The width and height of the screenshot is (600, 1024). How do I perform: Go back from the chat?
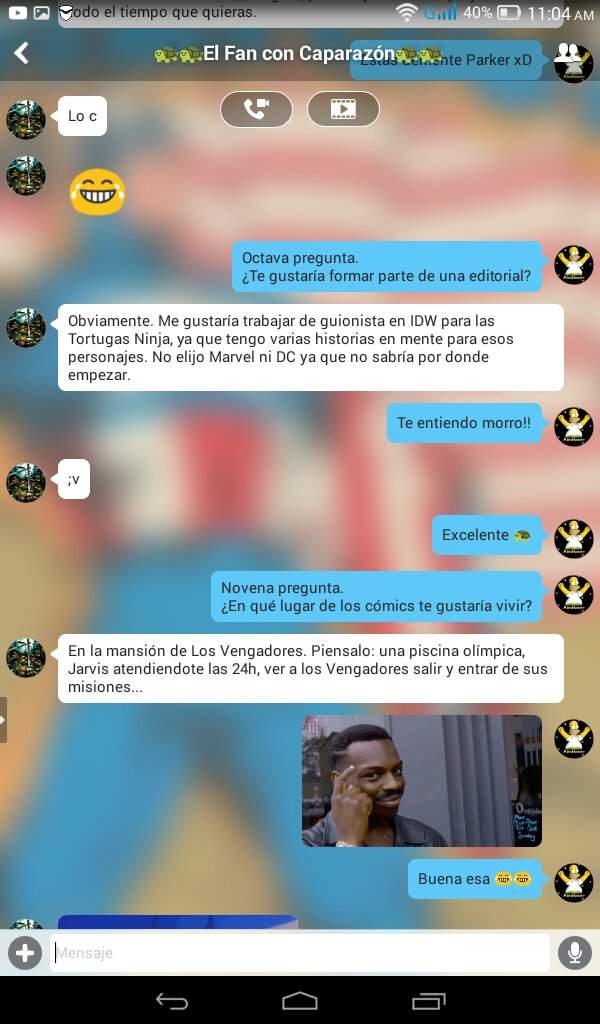[21, 53]
